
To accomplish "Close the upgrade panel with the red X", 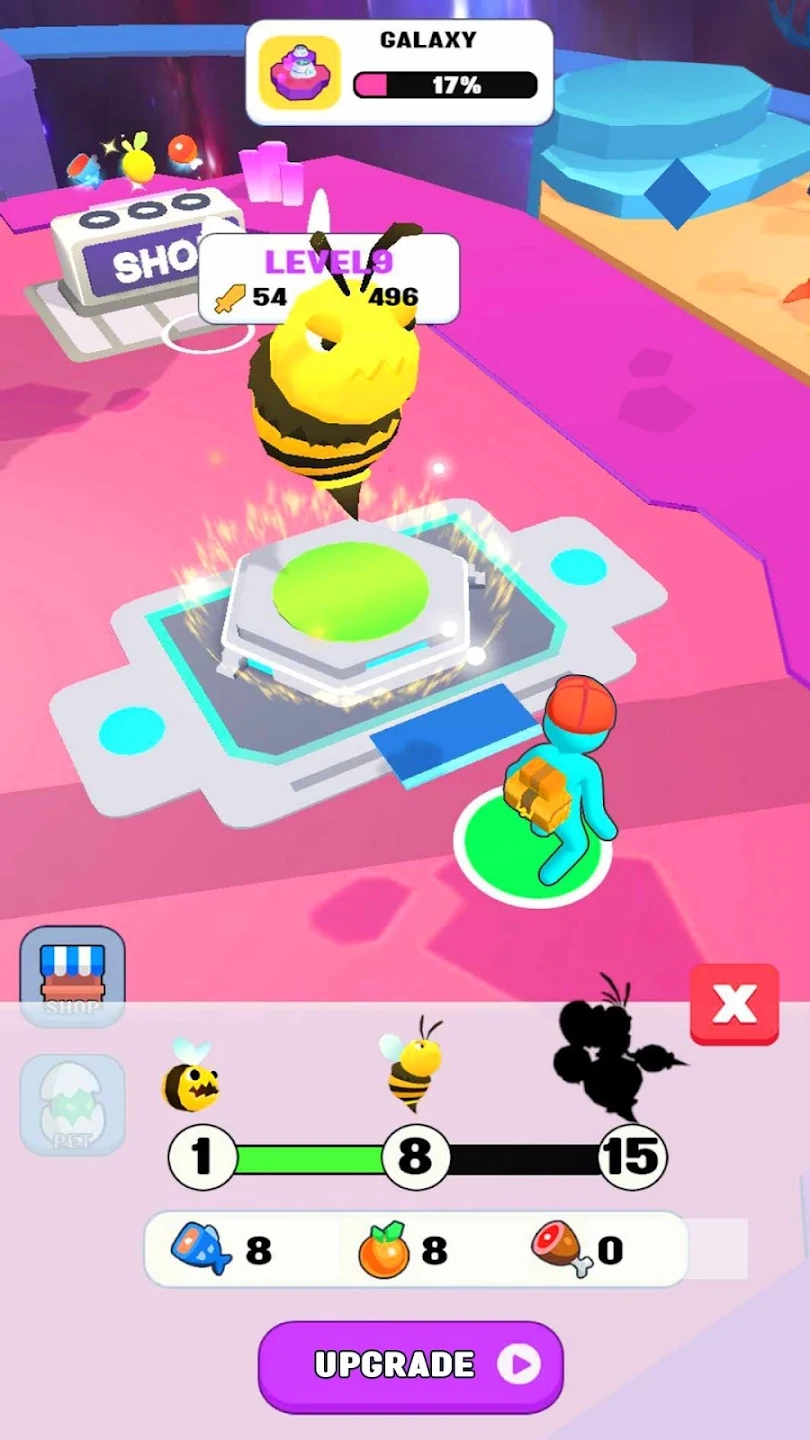I will click(x=734, y=1003).
